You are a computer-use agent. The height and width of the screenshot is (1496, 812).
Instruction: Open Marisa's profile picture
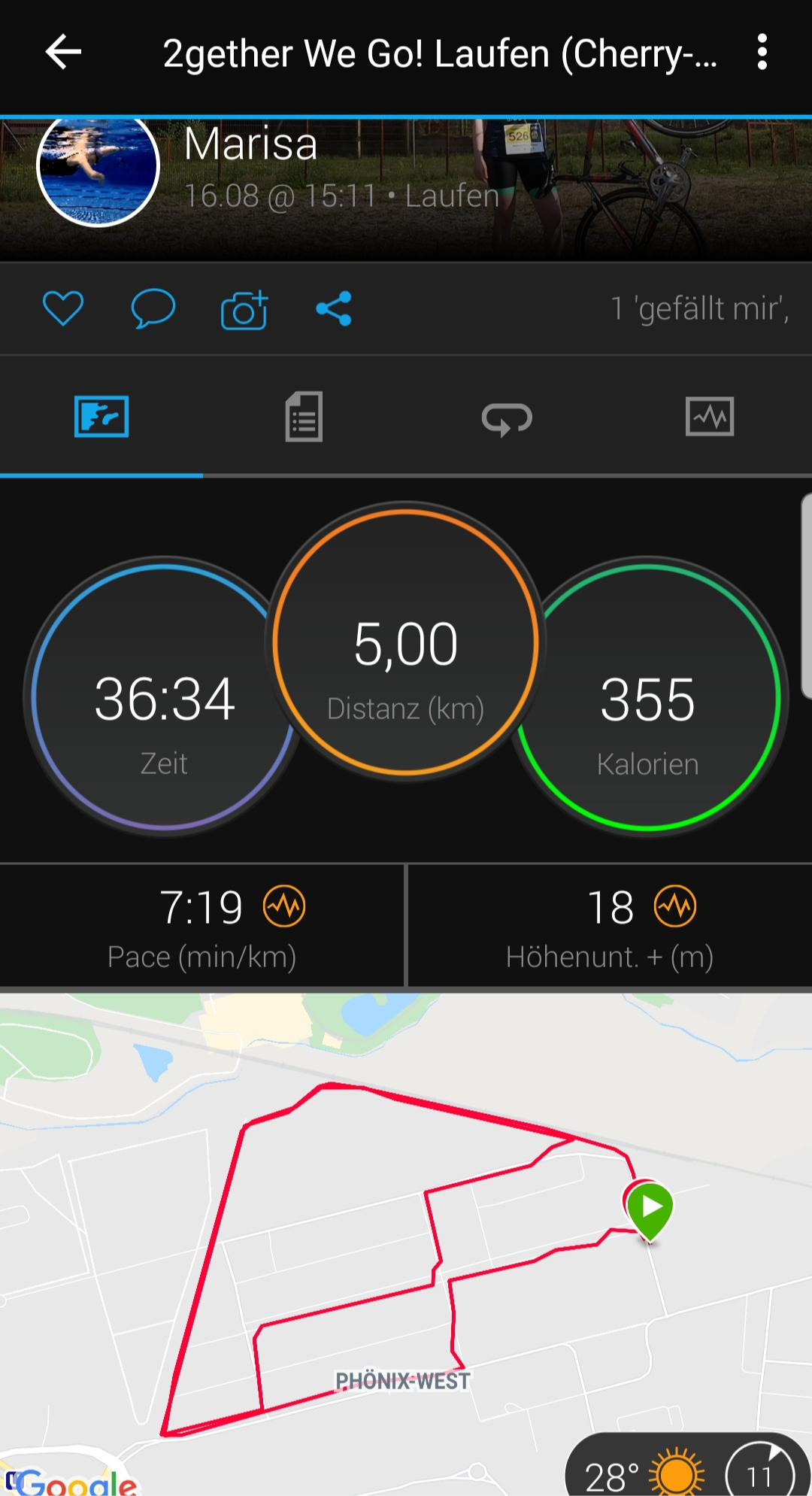pyautogui.click(x=98, y=167)
